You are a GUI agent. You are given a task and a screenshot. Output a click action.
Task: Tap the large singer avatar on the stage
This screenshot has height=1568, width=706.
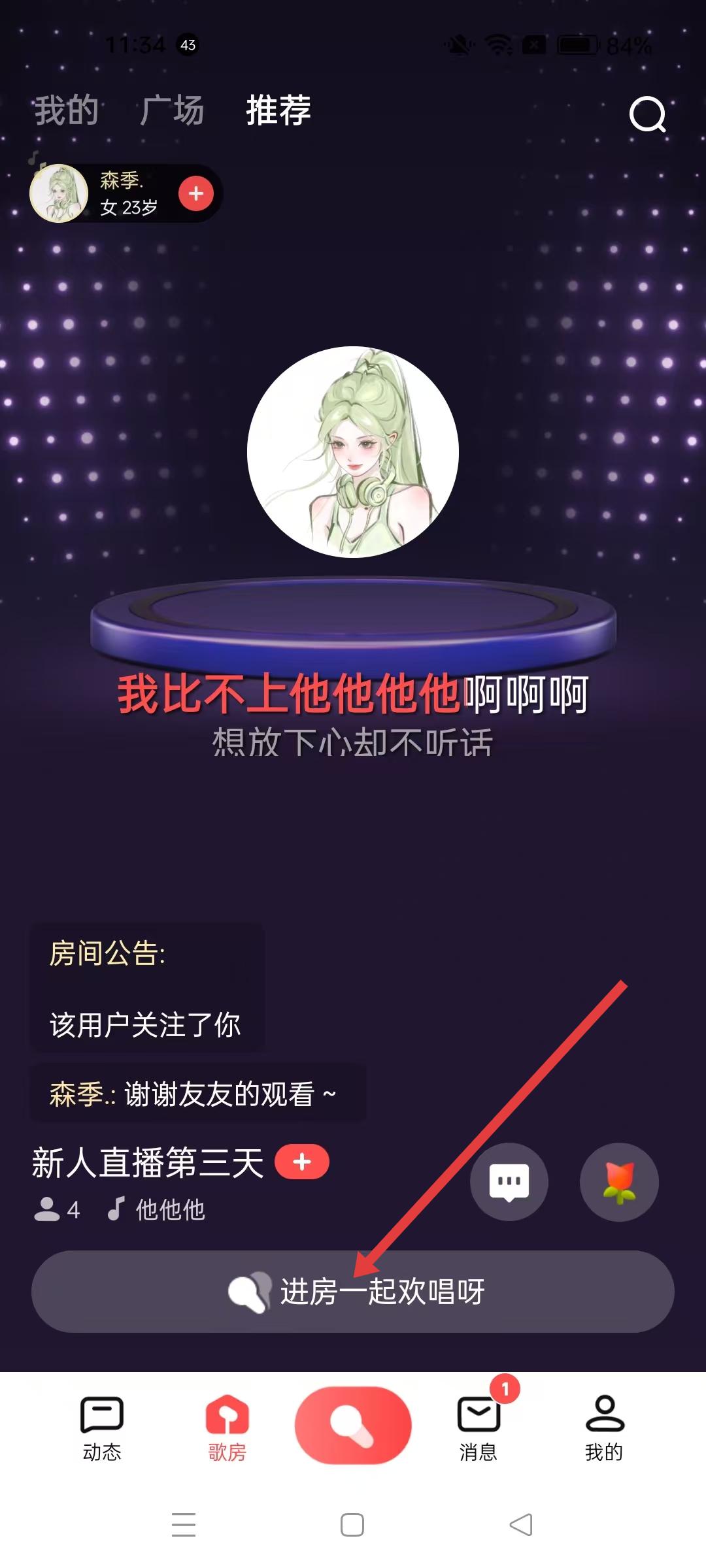click(x=353, y=451)
